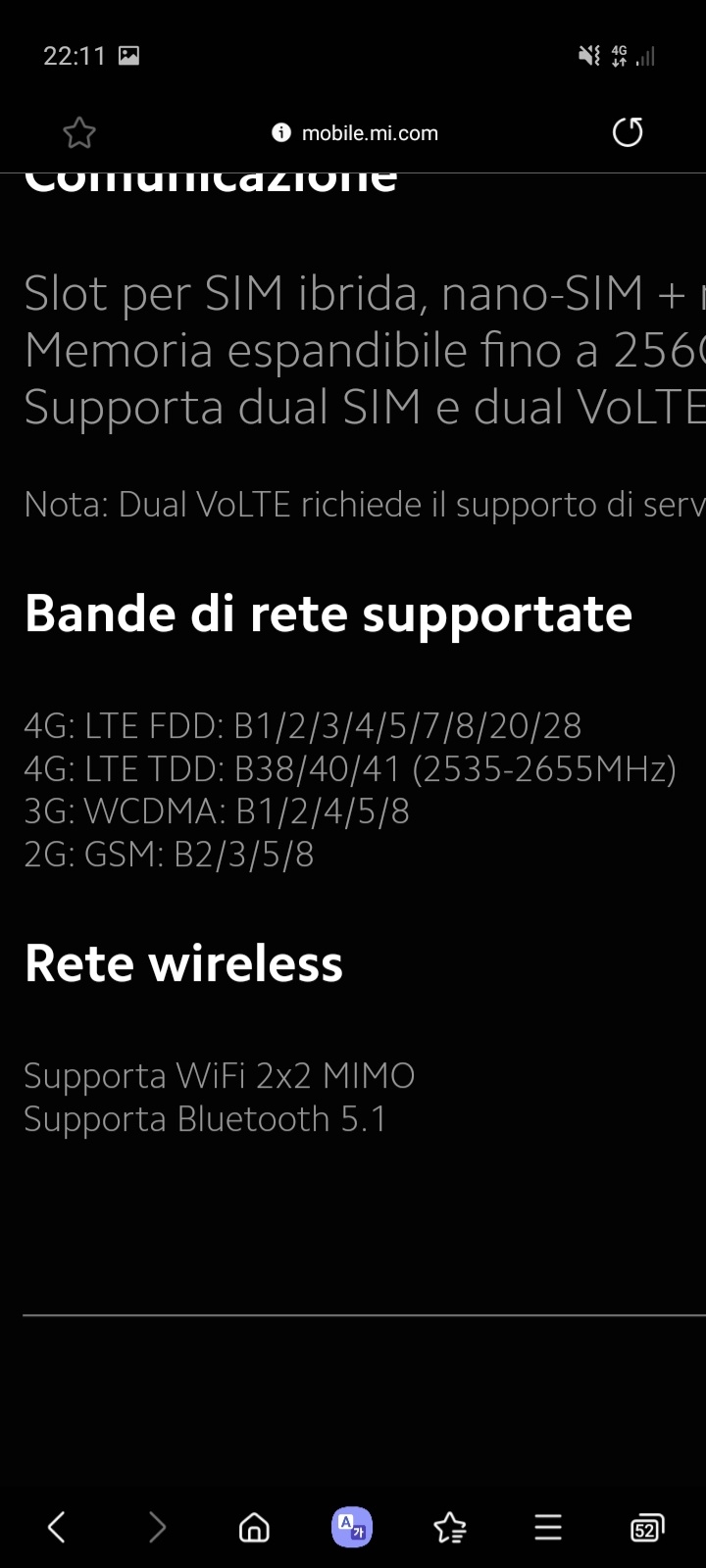Open the browser home page
This screenshot has width=706, height=1568.
pyautogui.click(x=254, y=1527)
